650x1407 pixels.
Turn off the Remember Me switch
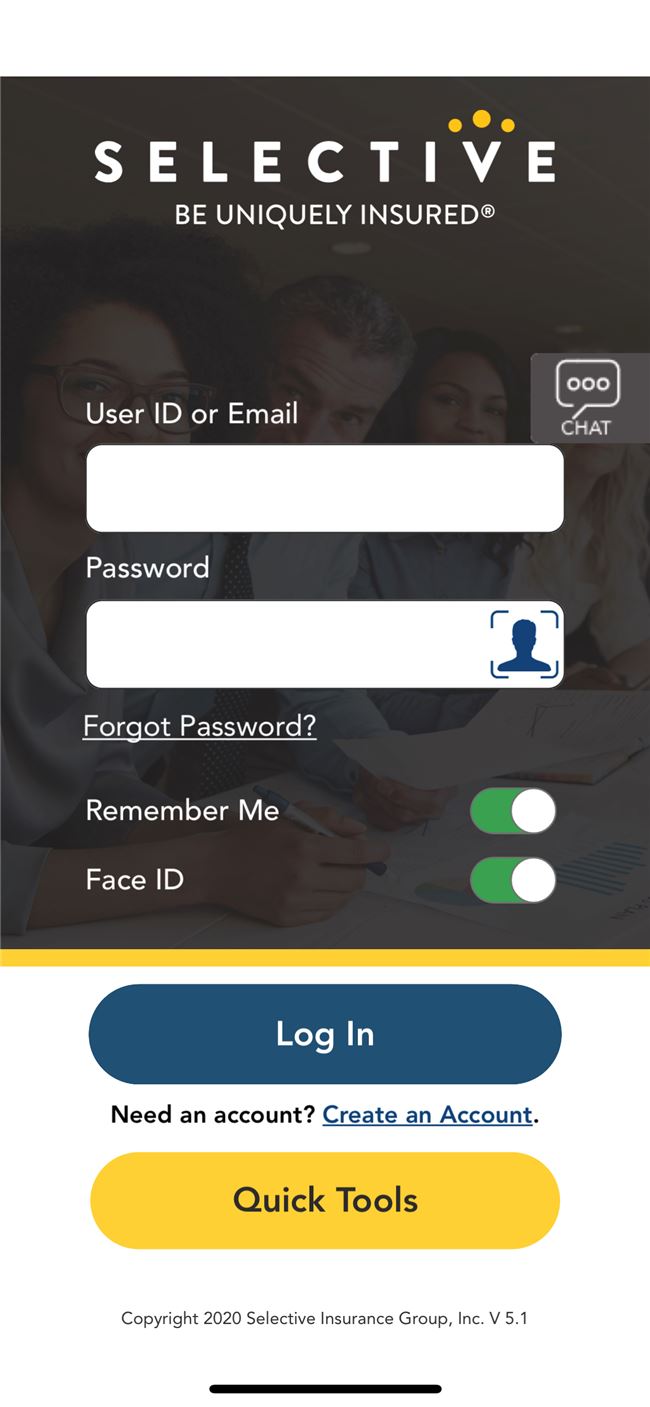click(x=513, y=811)
